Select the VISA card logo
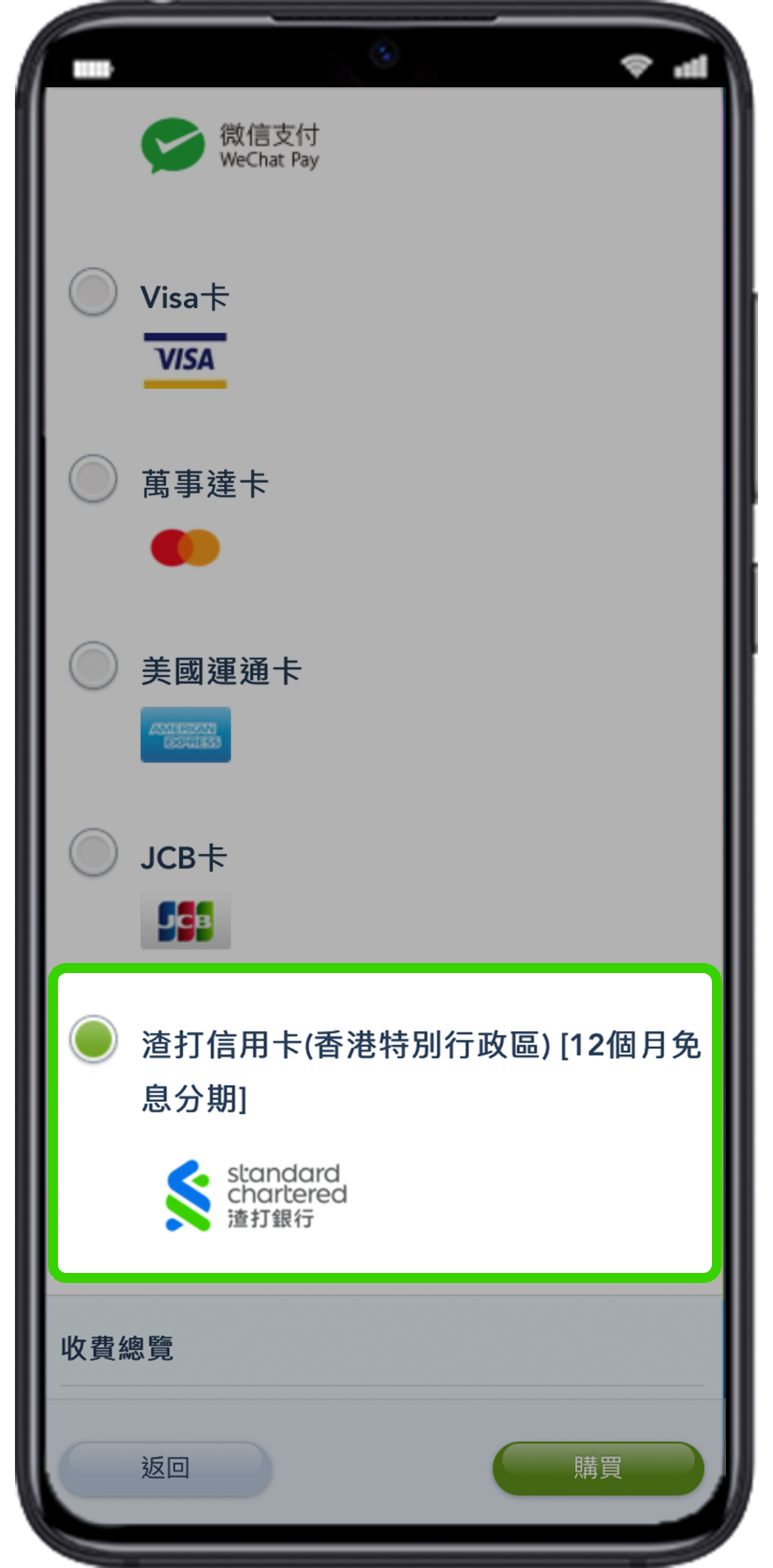 tap(186, 360)
